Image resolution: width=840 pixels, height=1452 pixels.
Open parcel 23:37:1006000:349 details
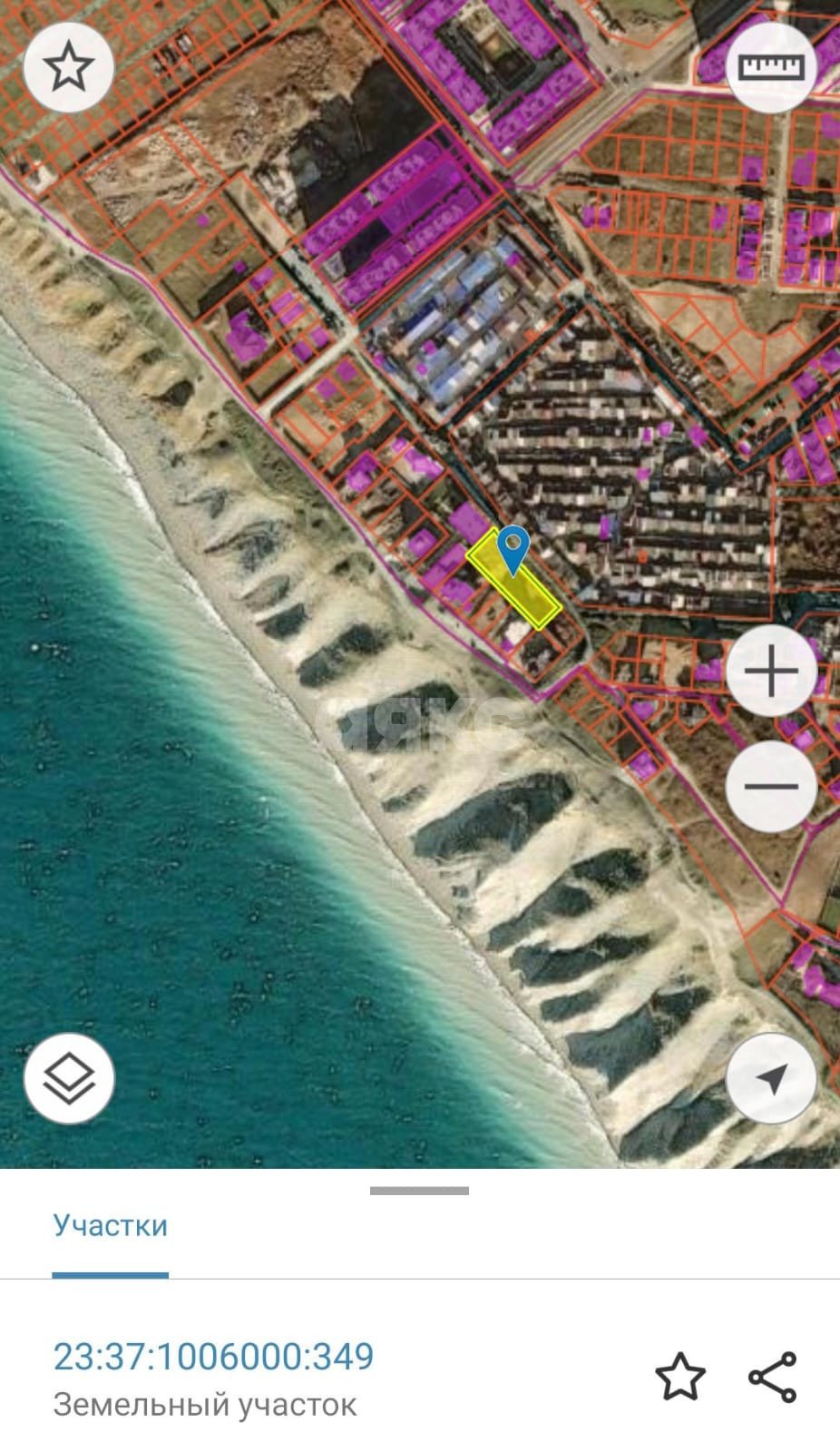[213, 1357]
